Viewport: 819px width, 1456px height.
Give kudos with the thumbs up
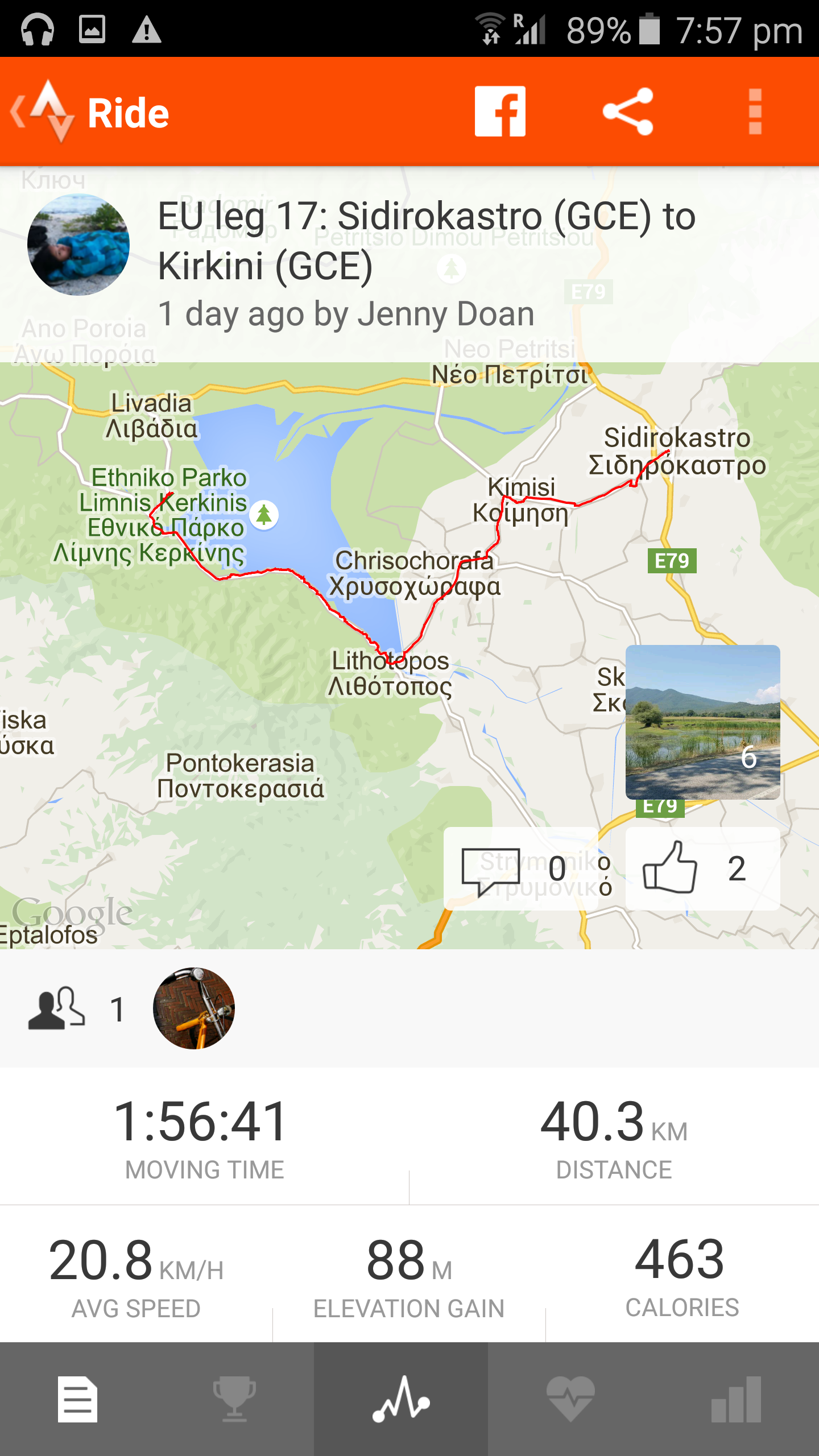click(x=702, y=869)
